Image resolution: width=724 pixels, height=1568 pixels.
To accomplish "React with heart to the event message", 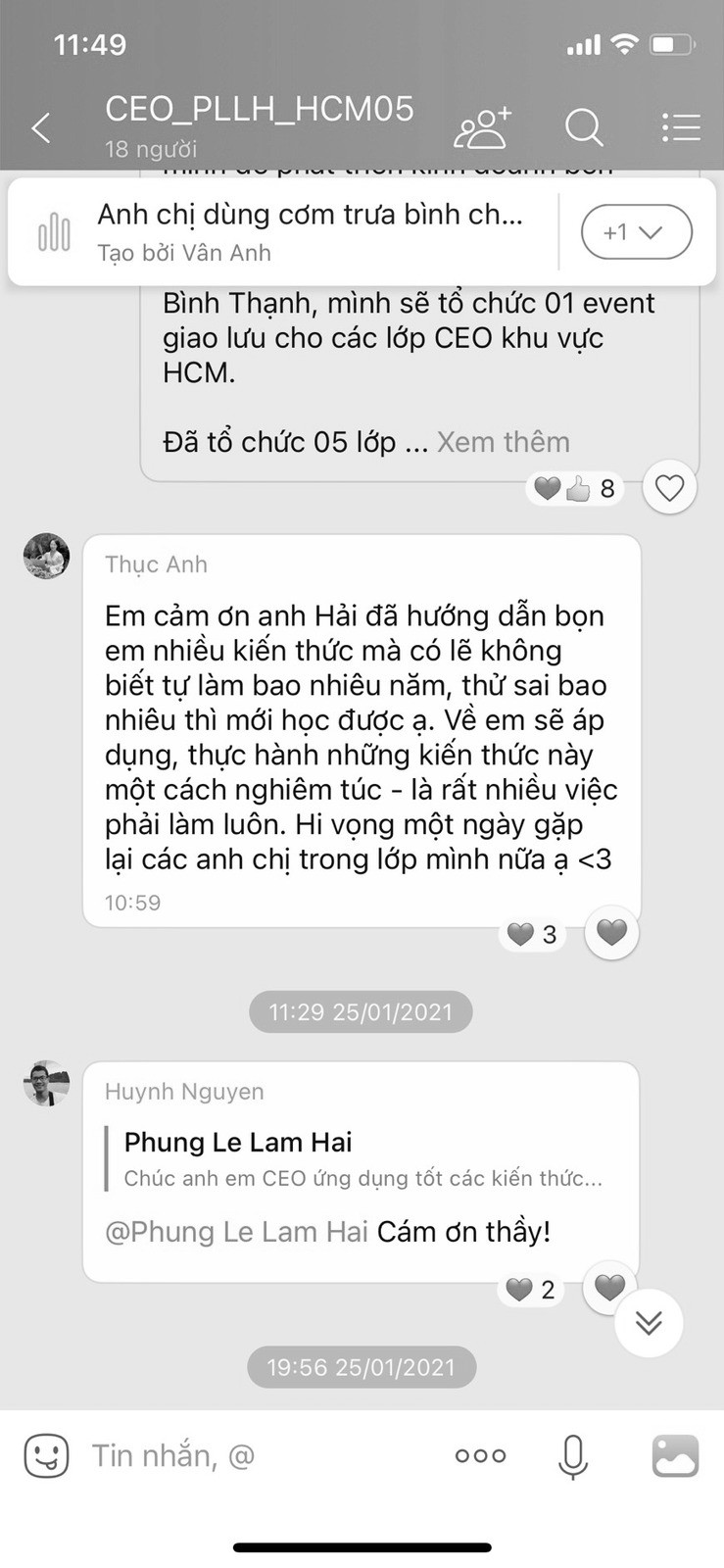I will tap(669, 487).
